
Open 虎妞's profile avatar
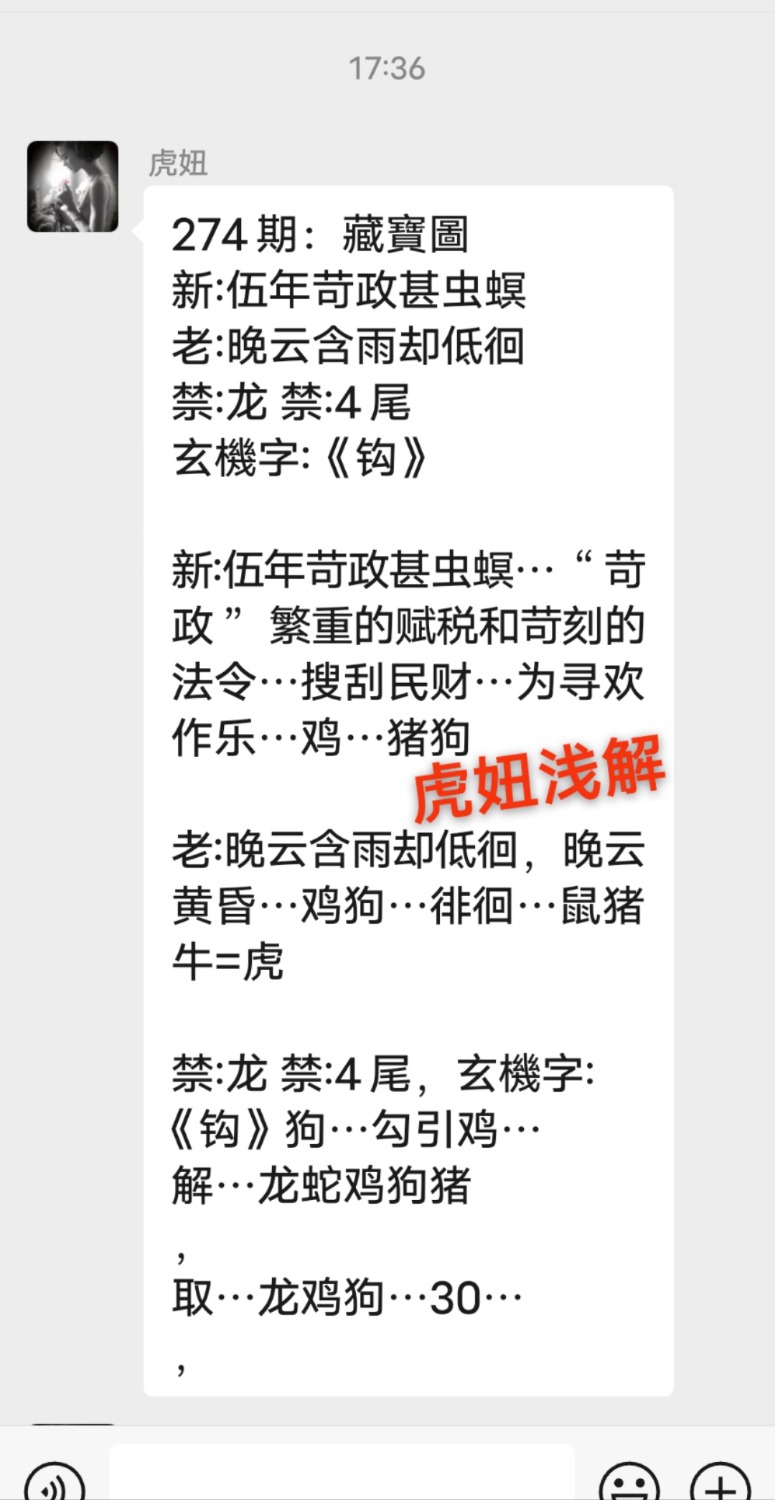pyautogui.click(x=72, y=187)
